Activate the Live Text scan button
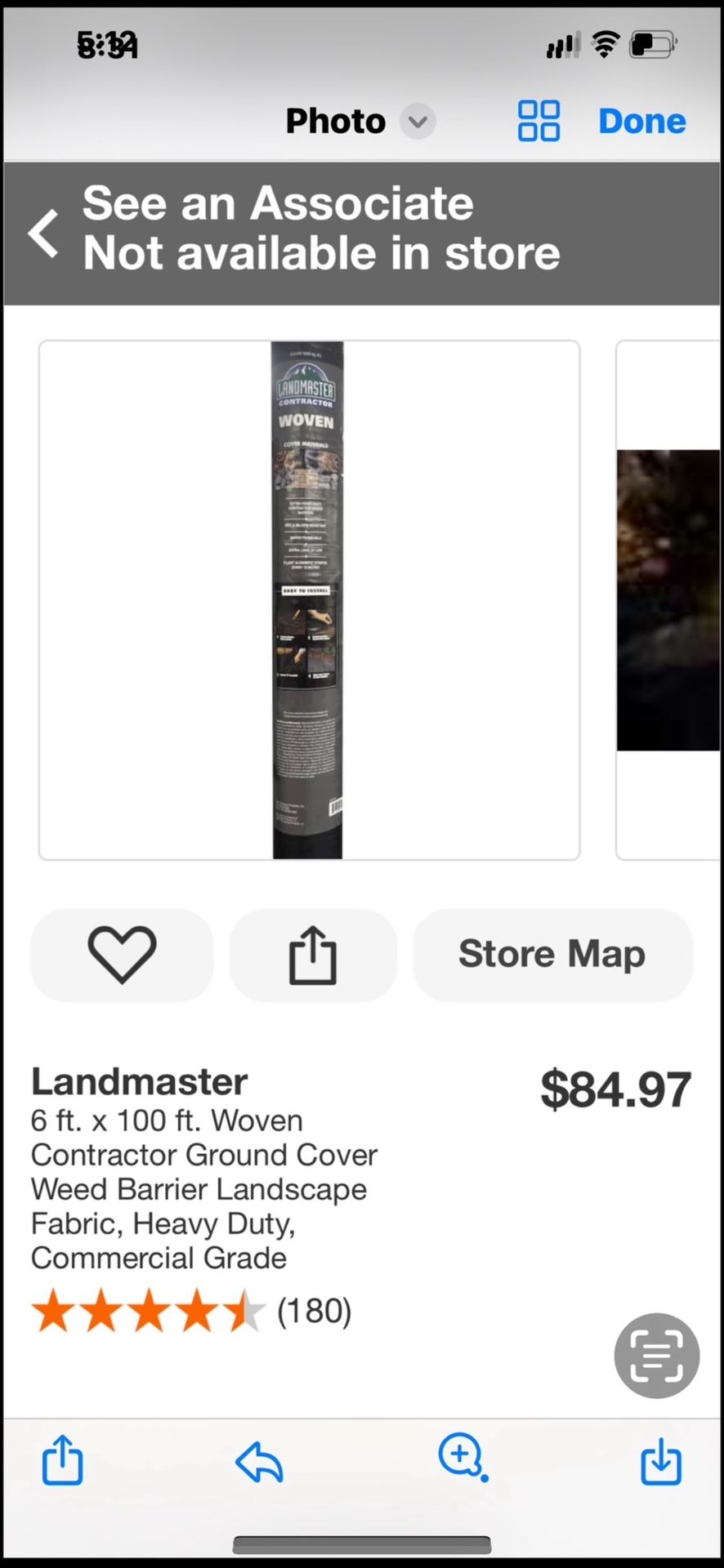Image resolution: width=724 pixels, height=1568 pixels. coord(656,1356)
